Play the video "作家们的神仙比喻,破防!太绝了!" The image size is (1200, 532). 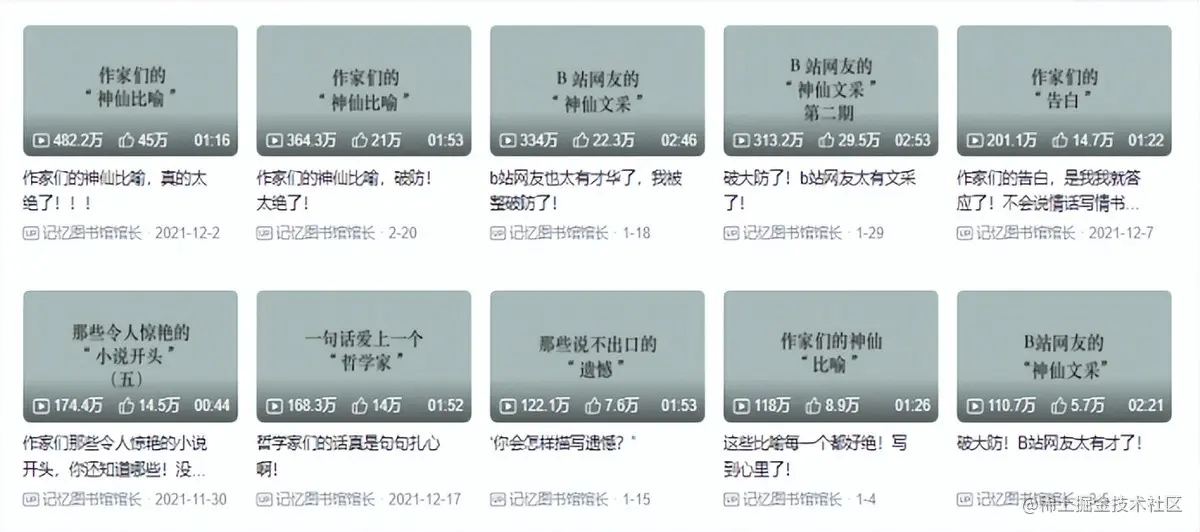tap(364, 90)
